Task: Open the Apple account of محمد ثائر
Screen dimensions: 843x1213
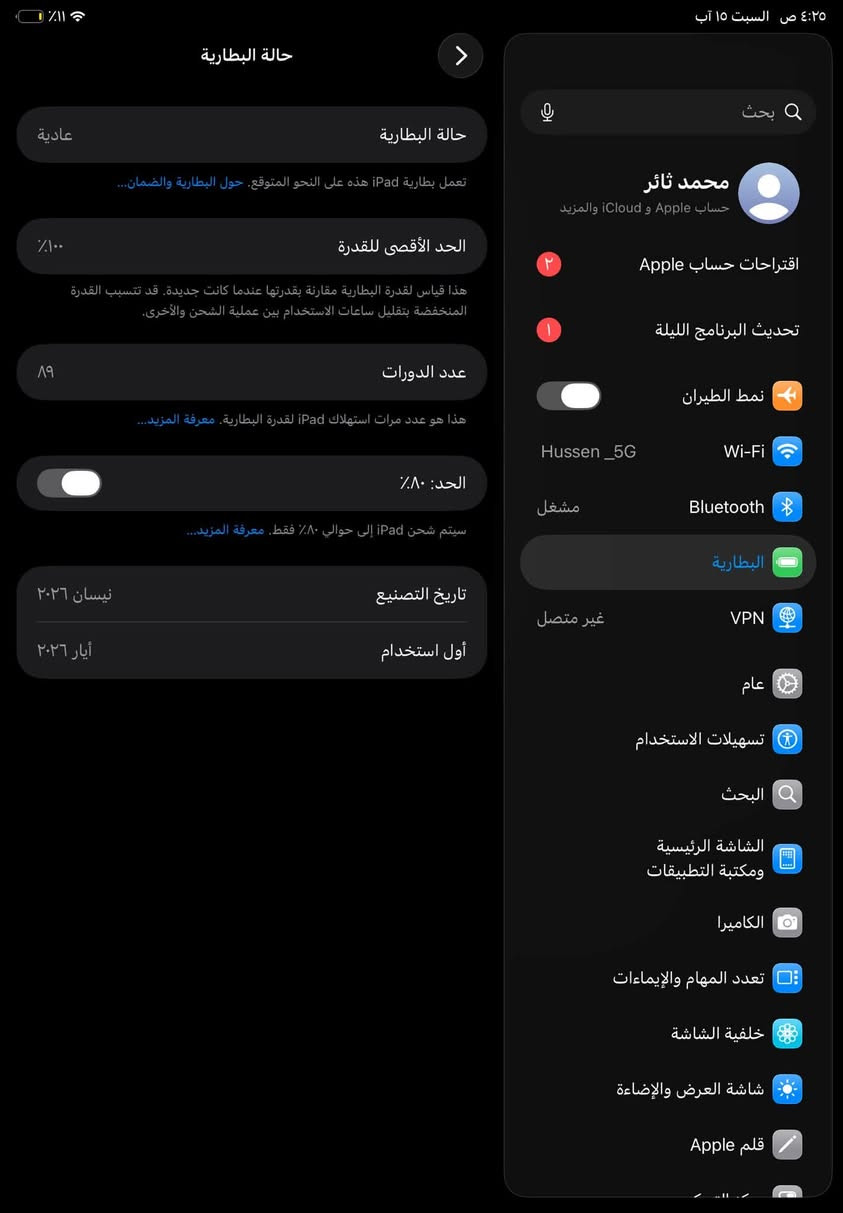Action: 668,193
